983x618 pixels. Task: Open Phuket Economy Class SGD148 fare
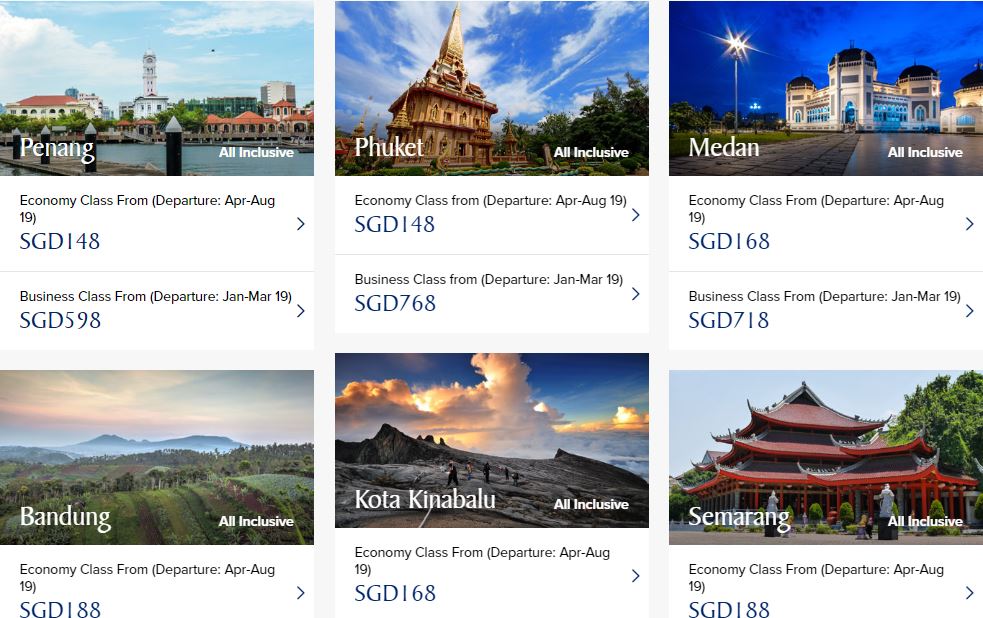pyautogui.click(x=491, y=214)
